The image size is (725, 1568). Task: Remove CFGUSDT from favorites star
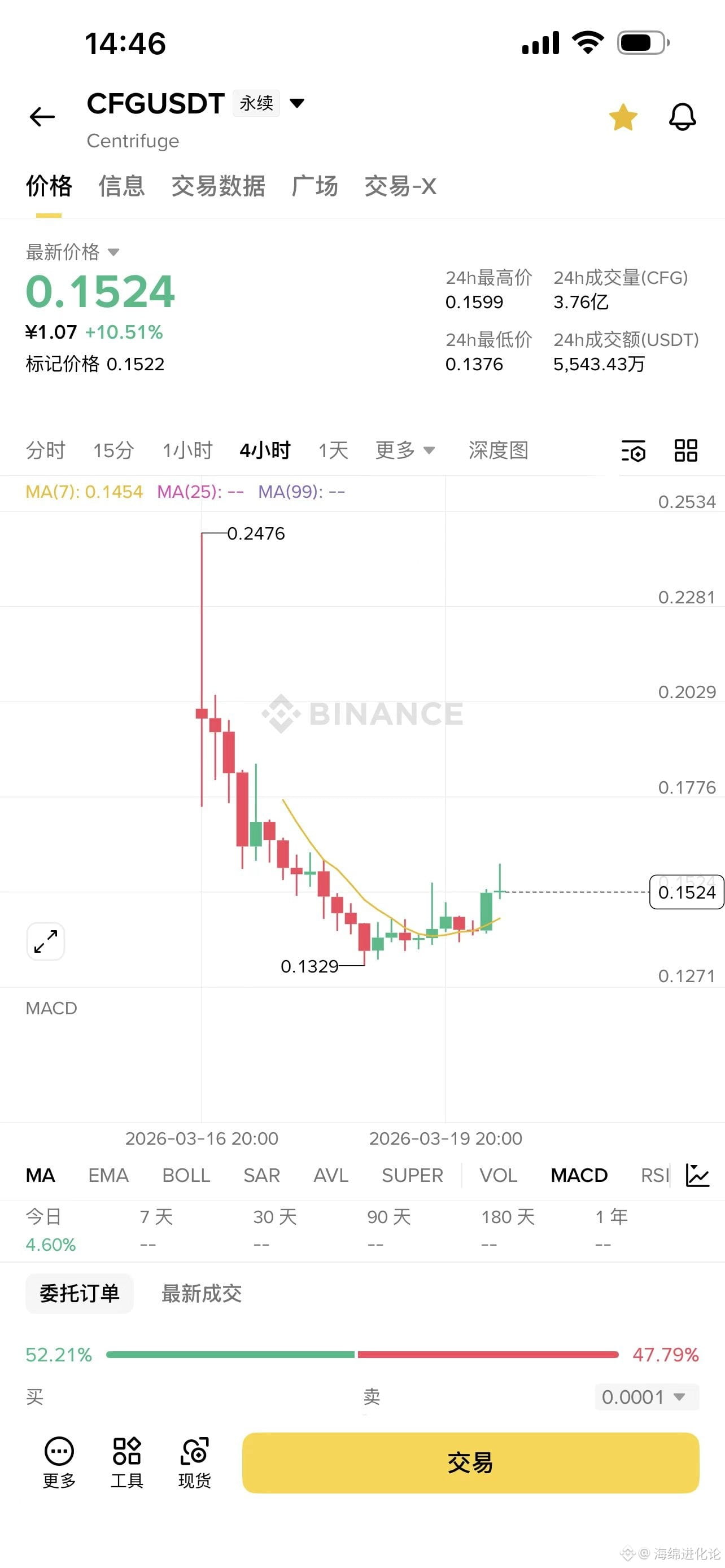(x=623, y=117)
